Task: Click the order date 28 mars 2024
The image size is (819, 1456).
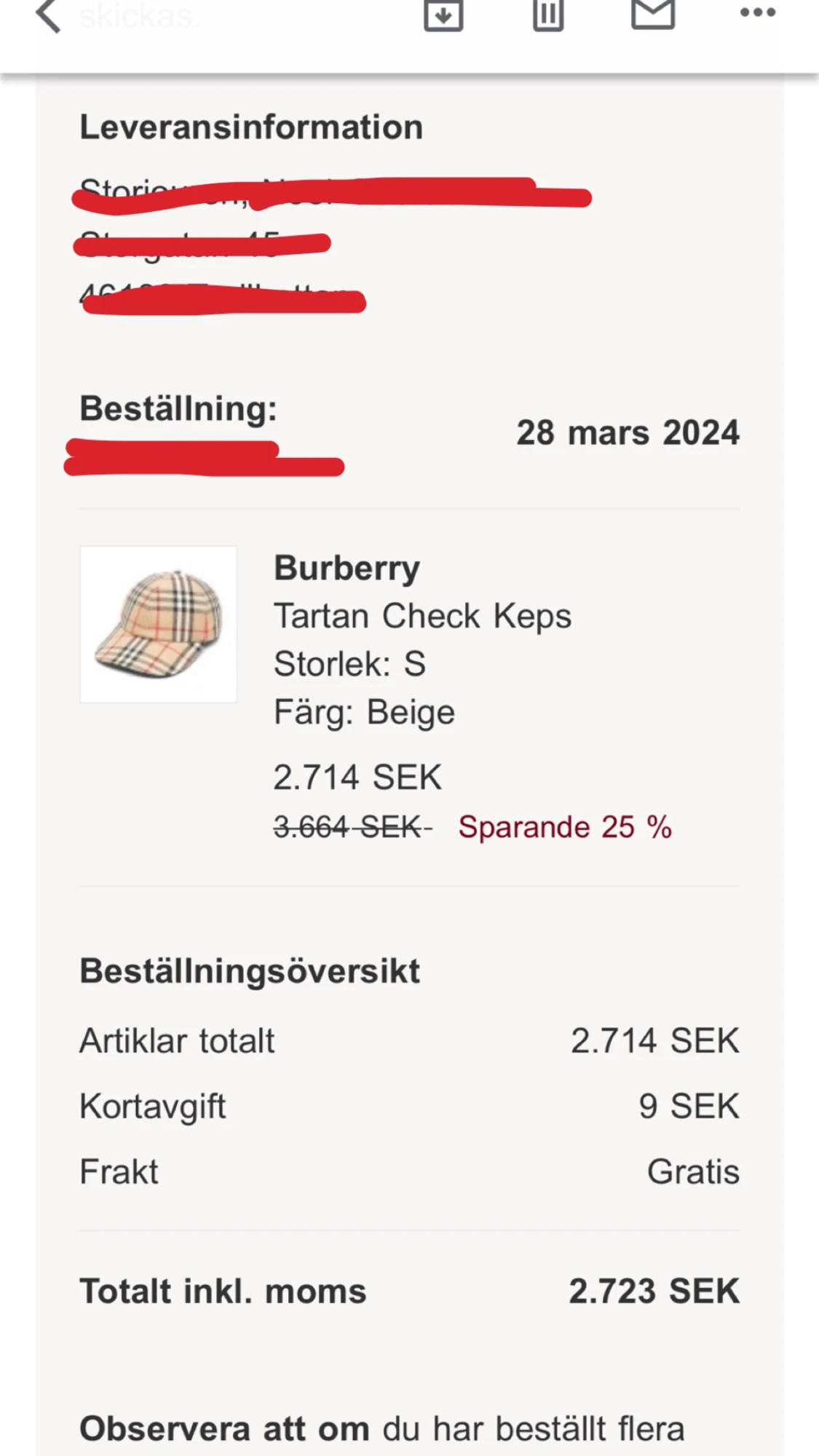Action: pos(630,432)
